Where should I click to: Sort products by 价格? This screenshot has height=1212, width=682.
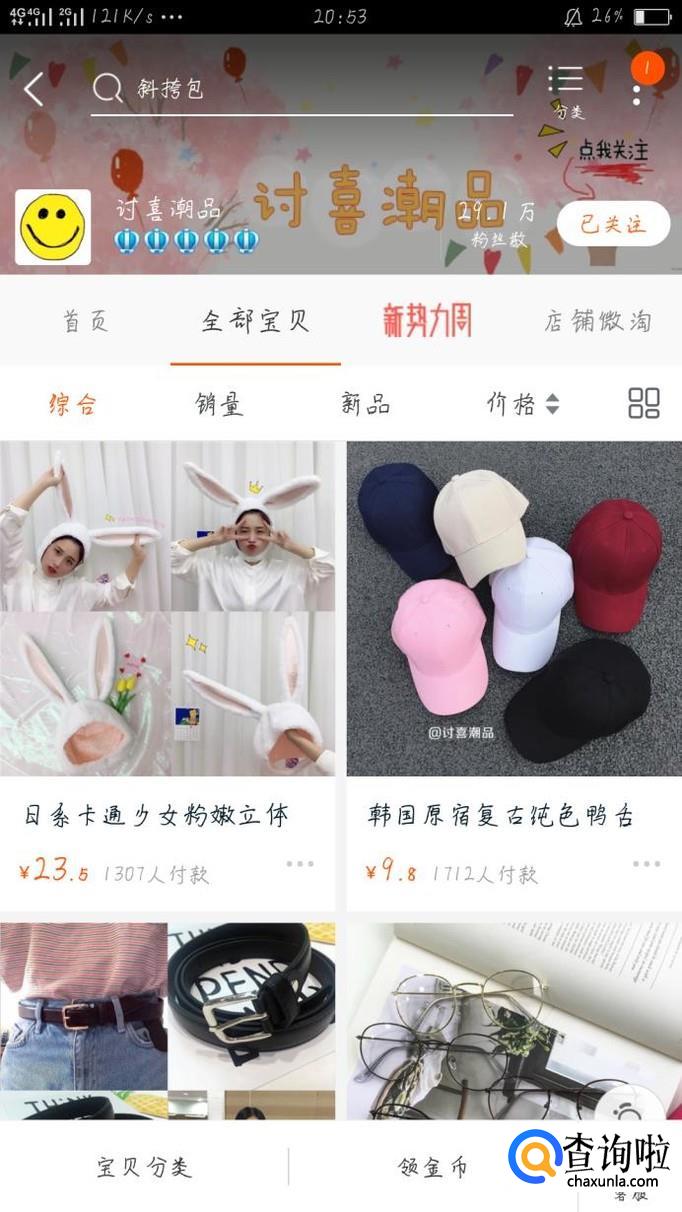[522, 404]
